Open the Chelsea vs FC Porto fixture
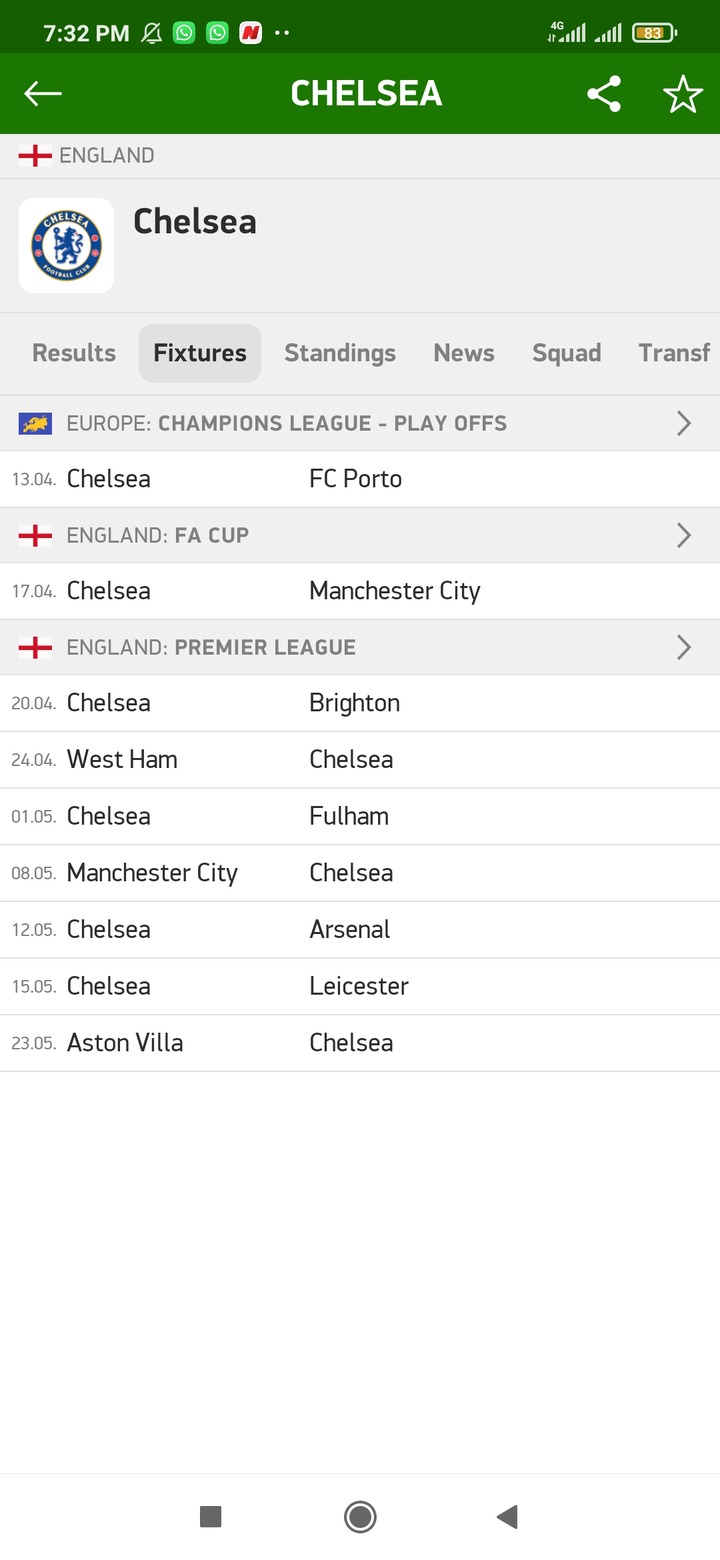The image size is (720, 1560). point(360,479)
